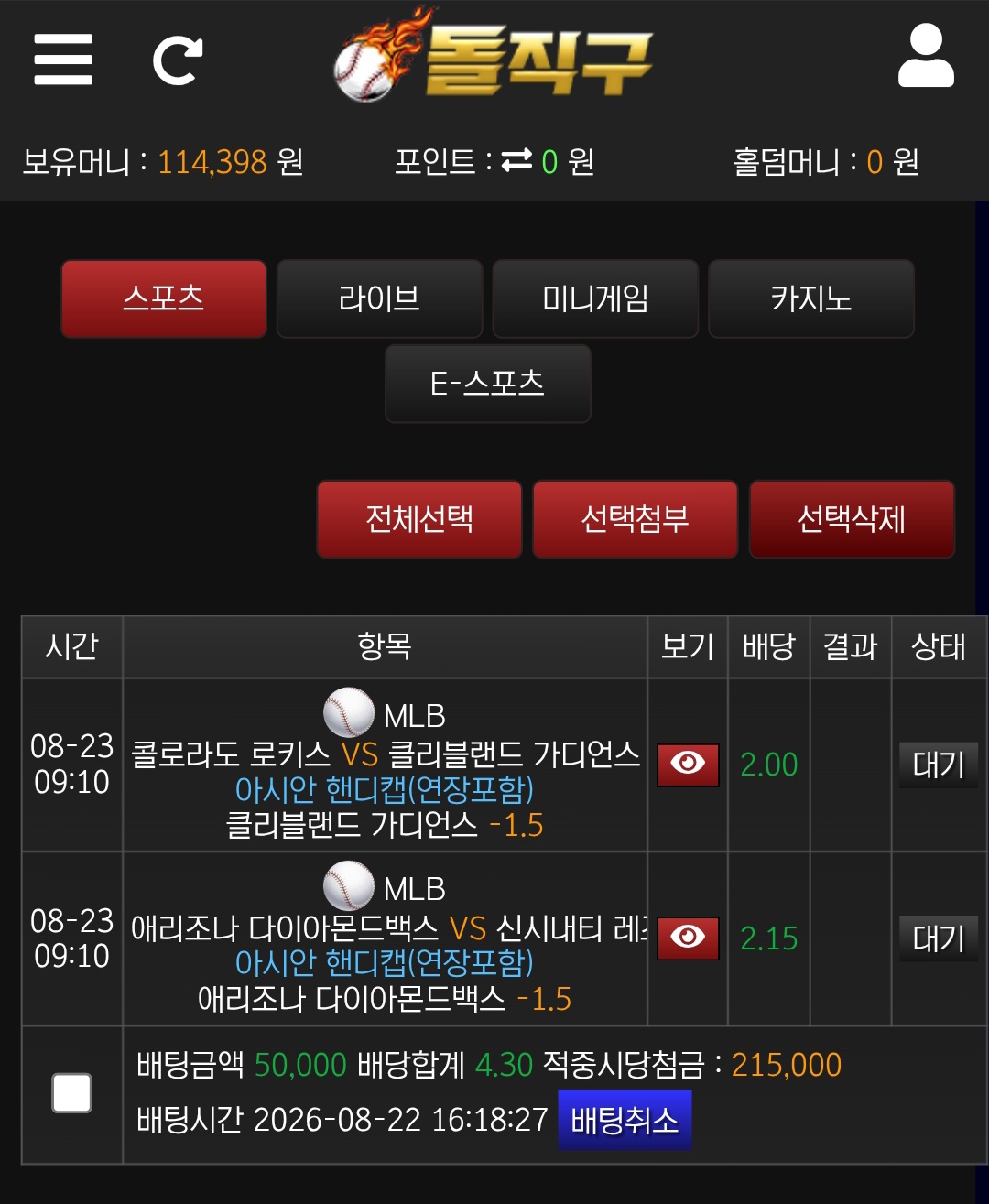989x1204 pixels.
Task: Tap the 선택첨부 button
Action: click(636, 519)
